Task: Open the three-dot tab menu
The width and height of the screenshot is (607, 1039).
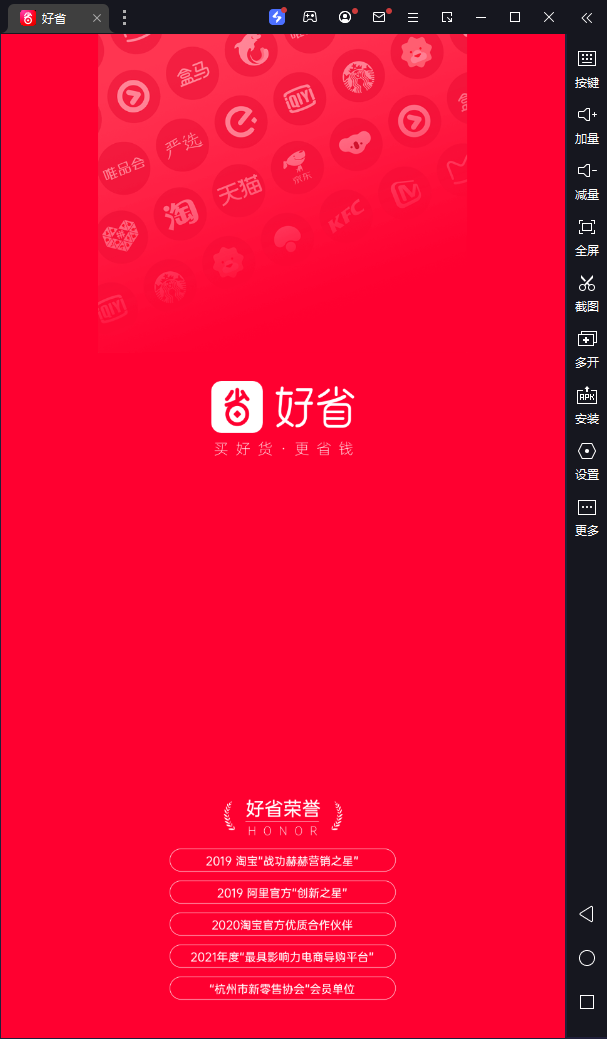Action: 124,18
